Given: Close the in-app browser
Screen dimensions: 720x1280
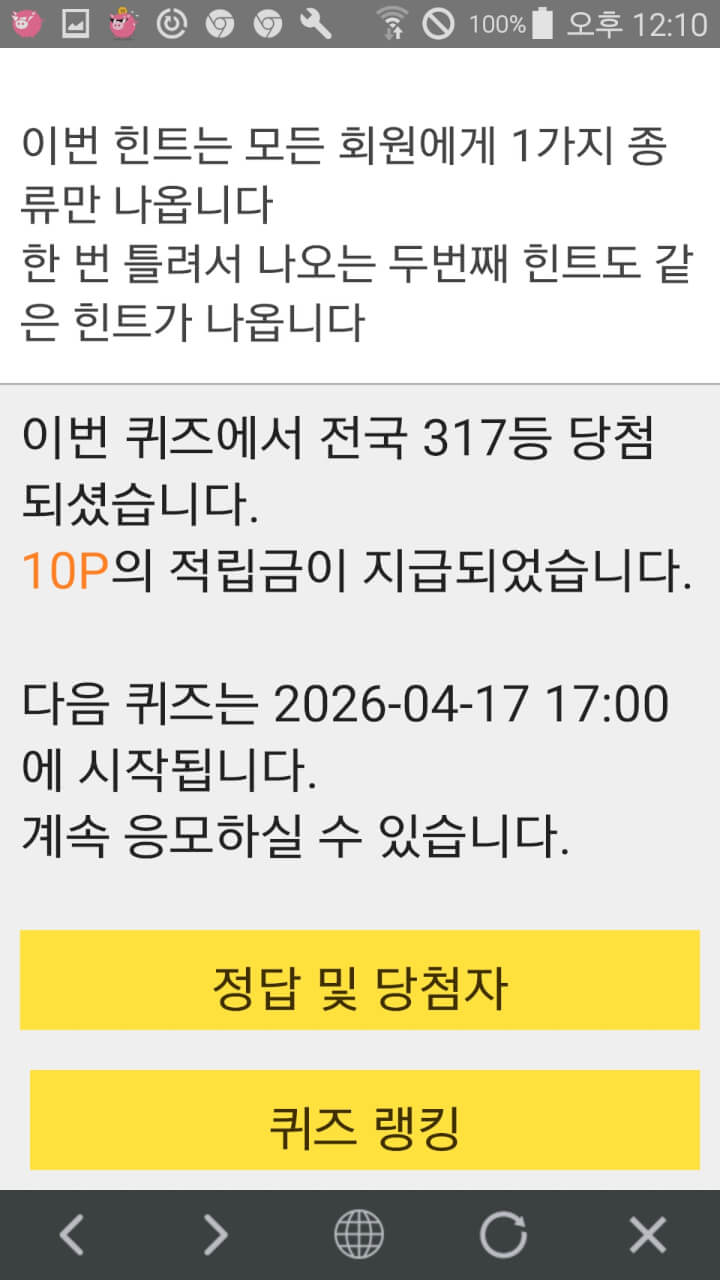Looking at the screenshot, I should [x=647, y=1235].
